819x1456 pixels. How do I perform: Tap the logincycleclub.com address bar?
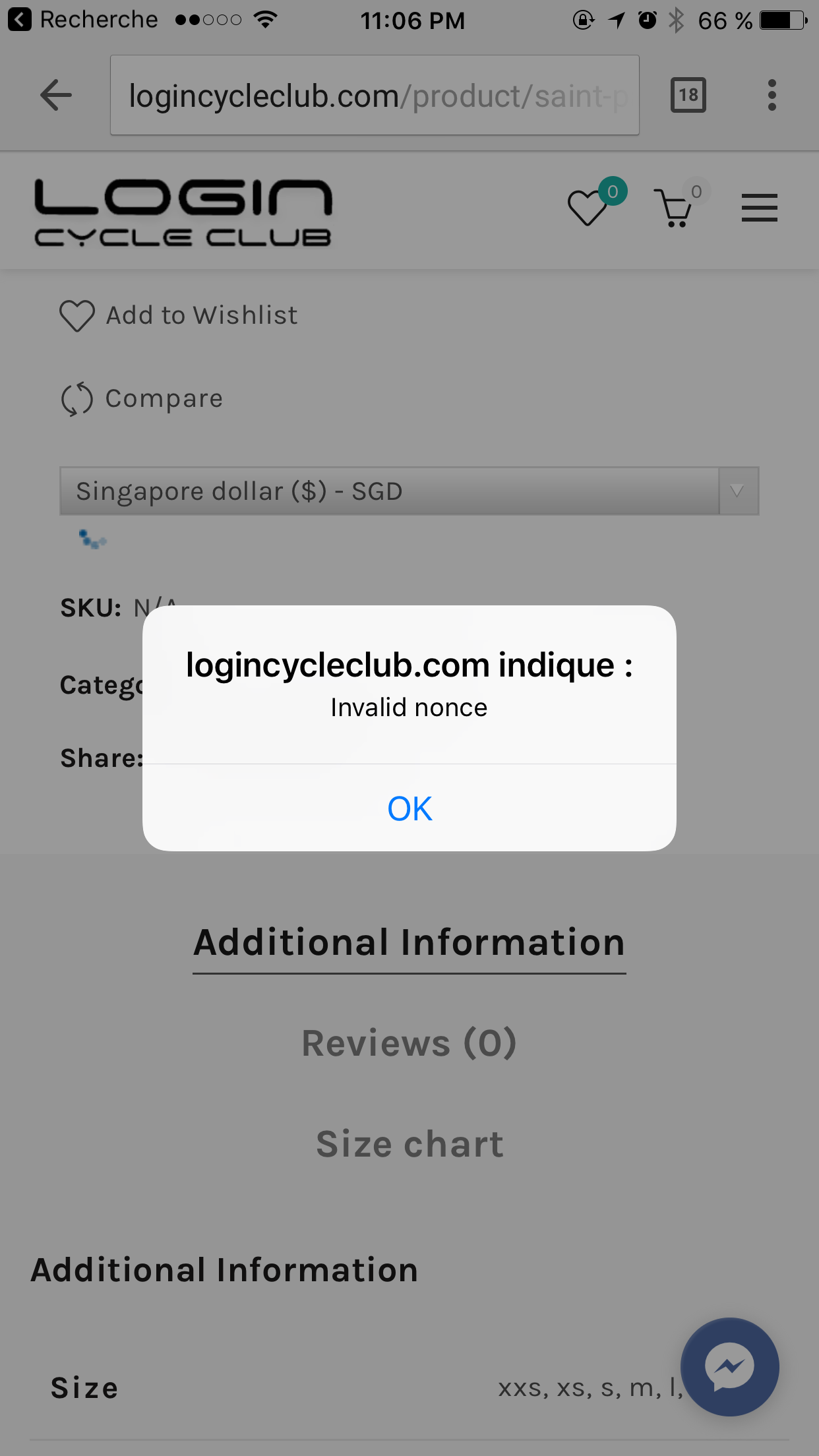(375, 96)
